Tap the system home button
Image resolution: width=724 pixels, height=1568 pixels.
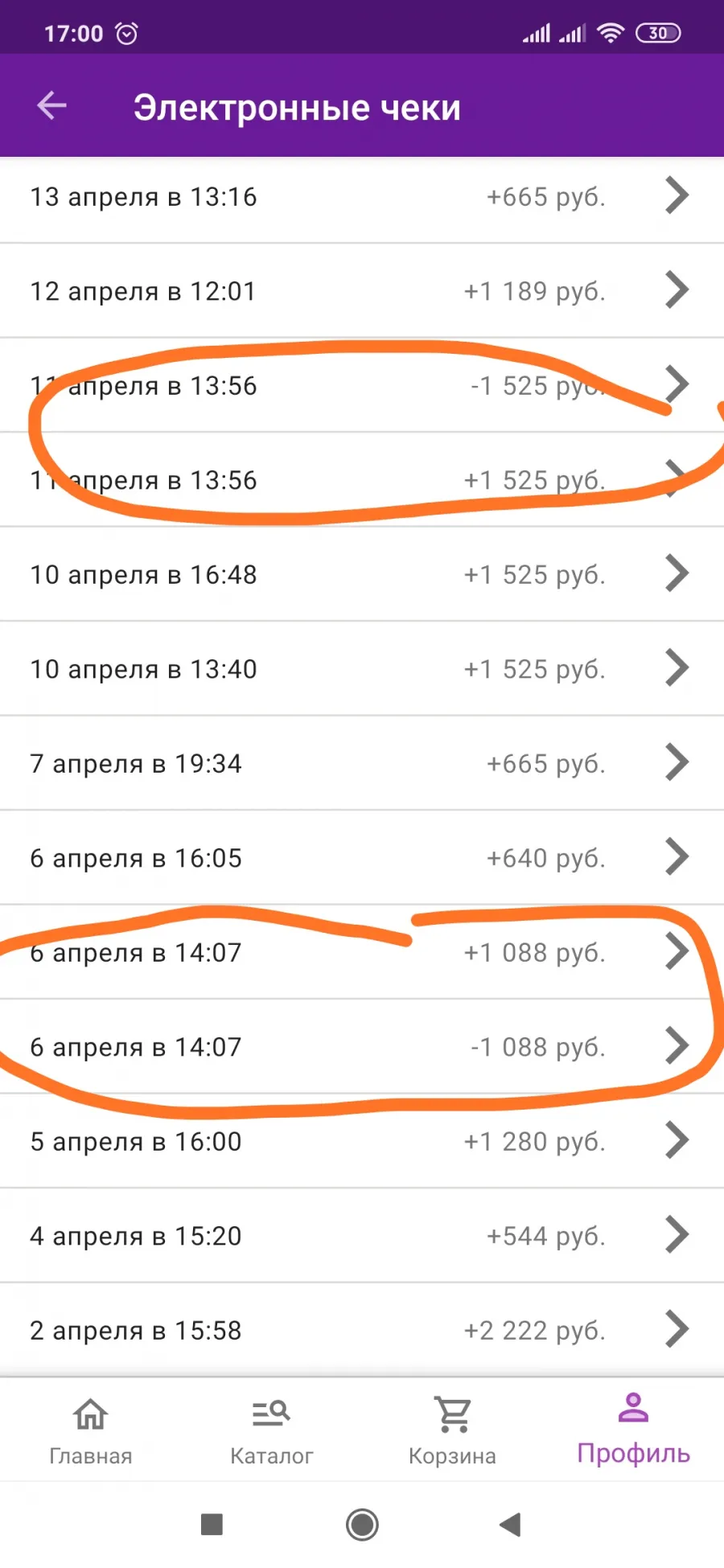pyautogui.click(x=362, y=1525)
